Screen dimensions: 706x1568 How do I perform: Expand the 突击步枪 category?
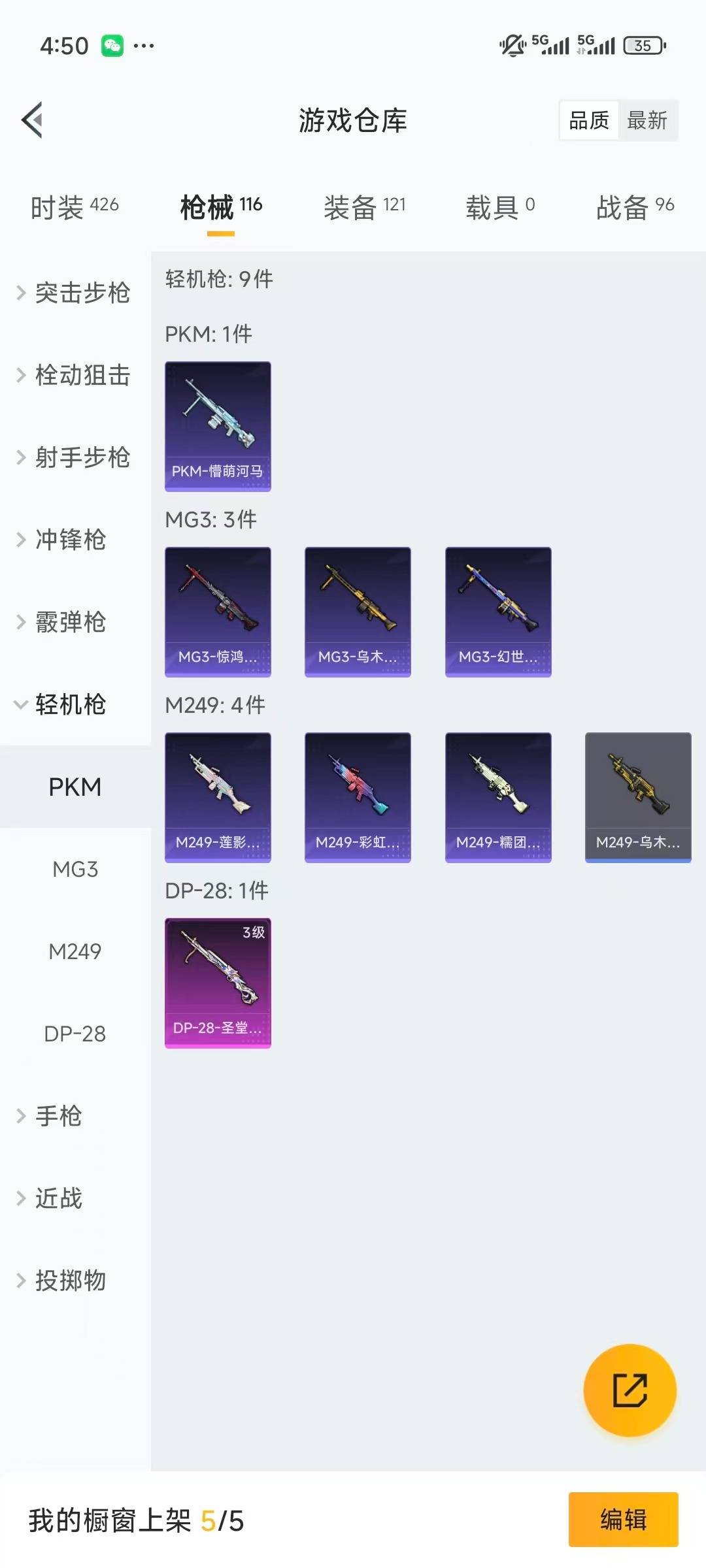pos(75,293)
